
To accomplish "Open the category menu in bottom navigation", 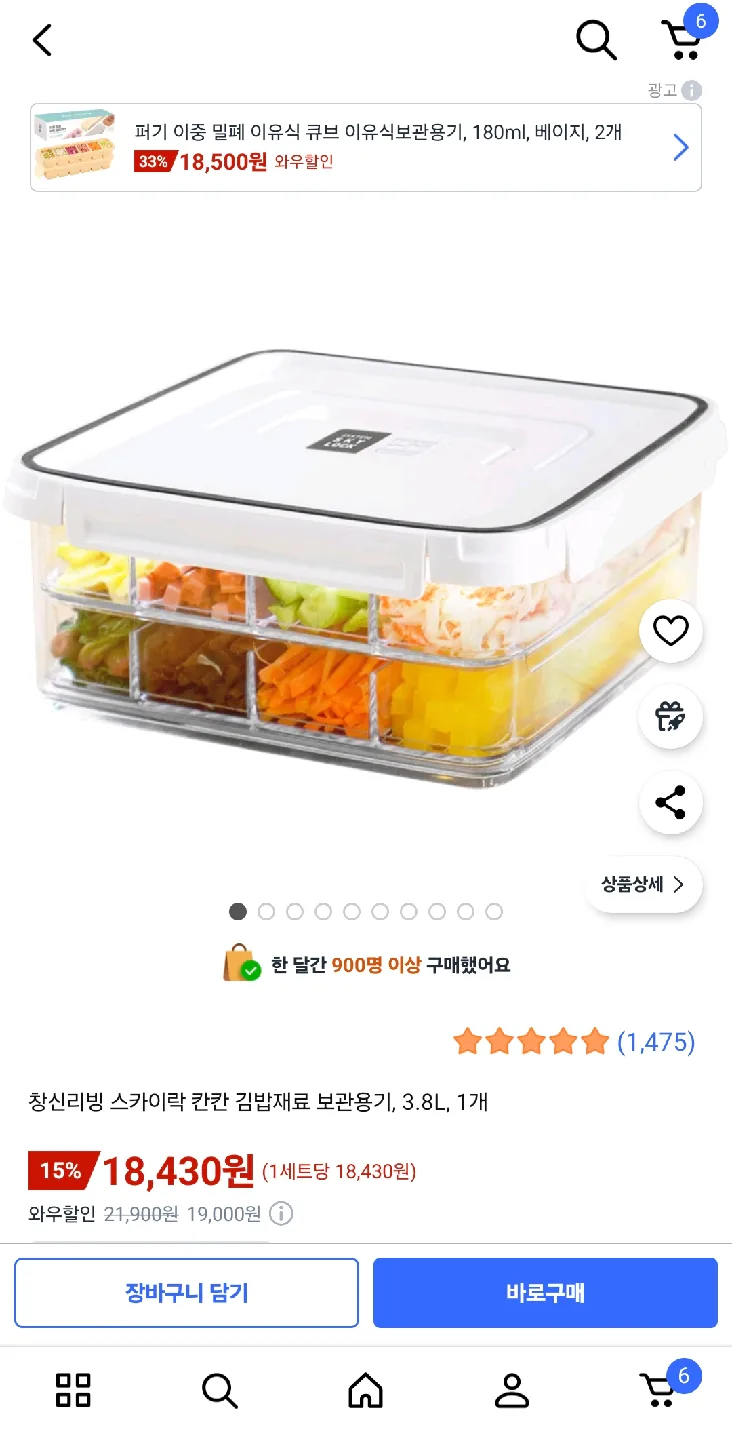I will pos(73,1390).
